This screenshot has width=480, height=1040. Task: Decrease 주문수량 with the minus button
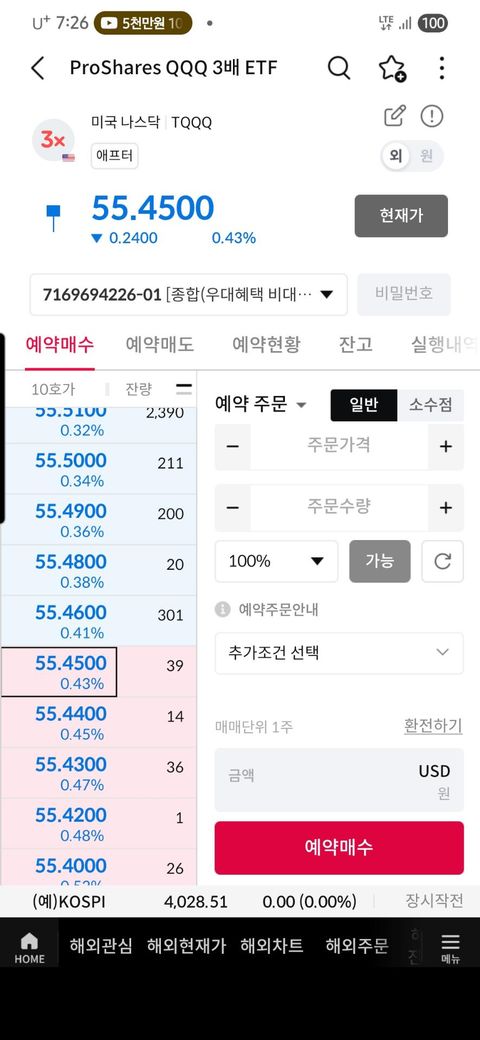click(233, 507)
